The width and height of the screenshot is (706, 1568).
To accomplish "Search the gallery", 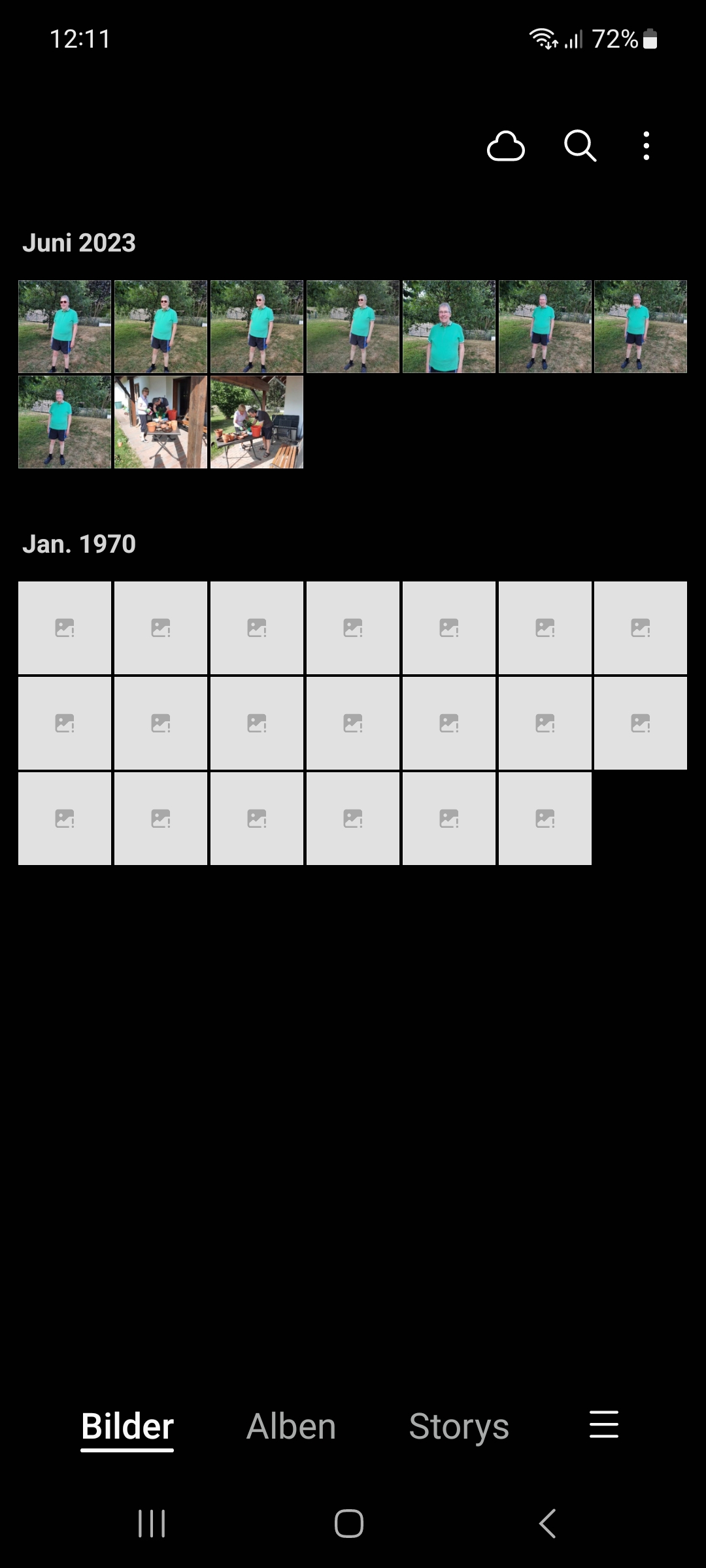I will [x=580, y=146].
